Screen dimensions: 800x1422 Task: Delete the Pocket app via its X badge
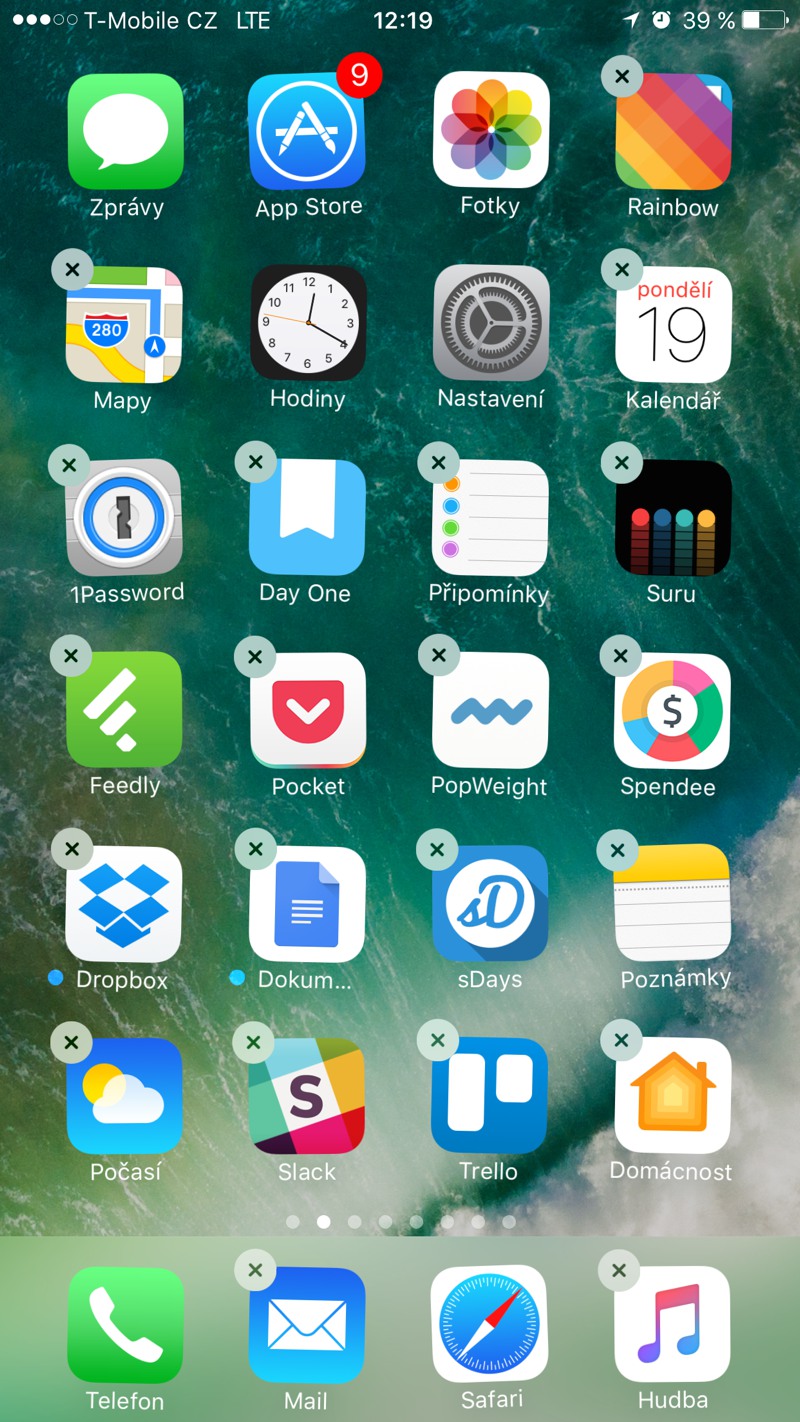click(255, 657)
